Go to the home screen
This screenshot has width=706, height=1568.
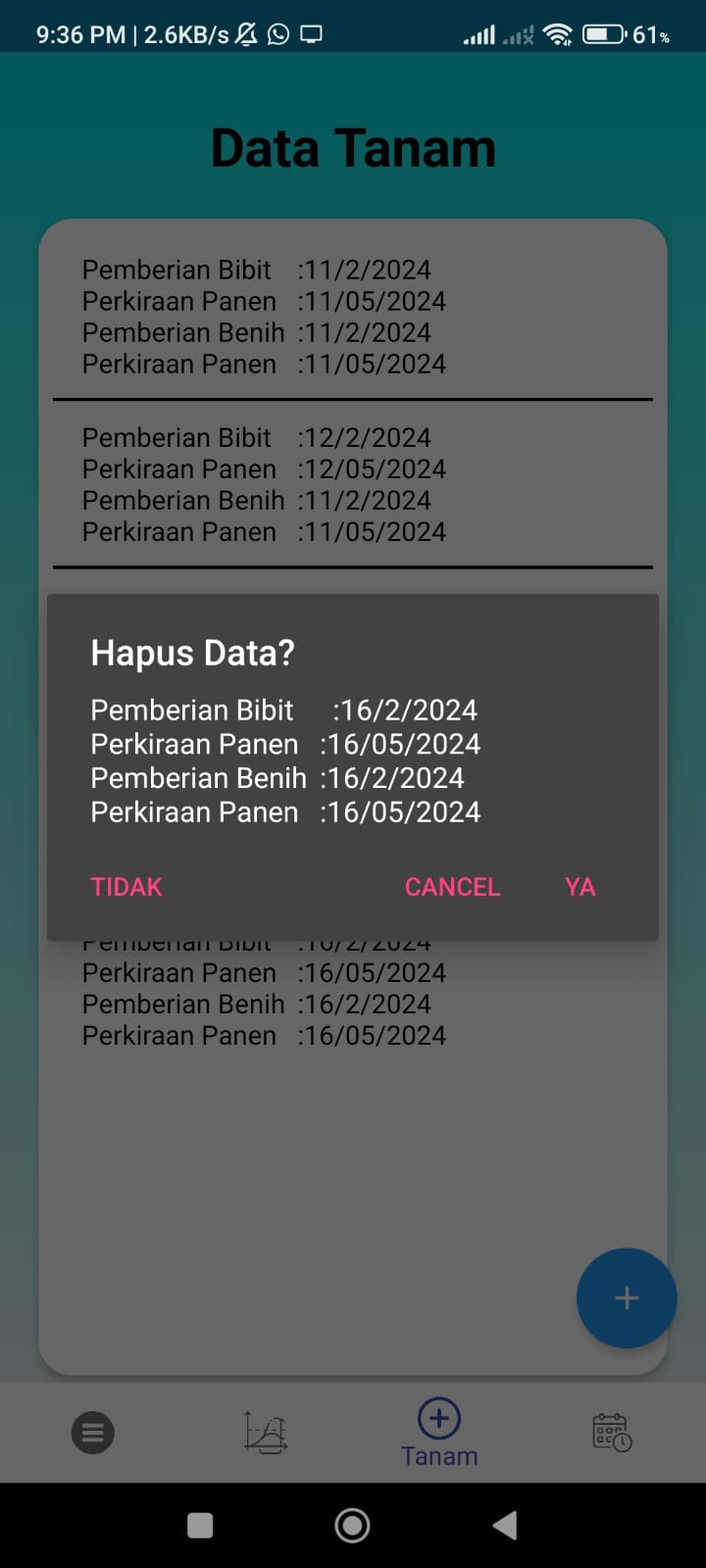point(352,1525)
